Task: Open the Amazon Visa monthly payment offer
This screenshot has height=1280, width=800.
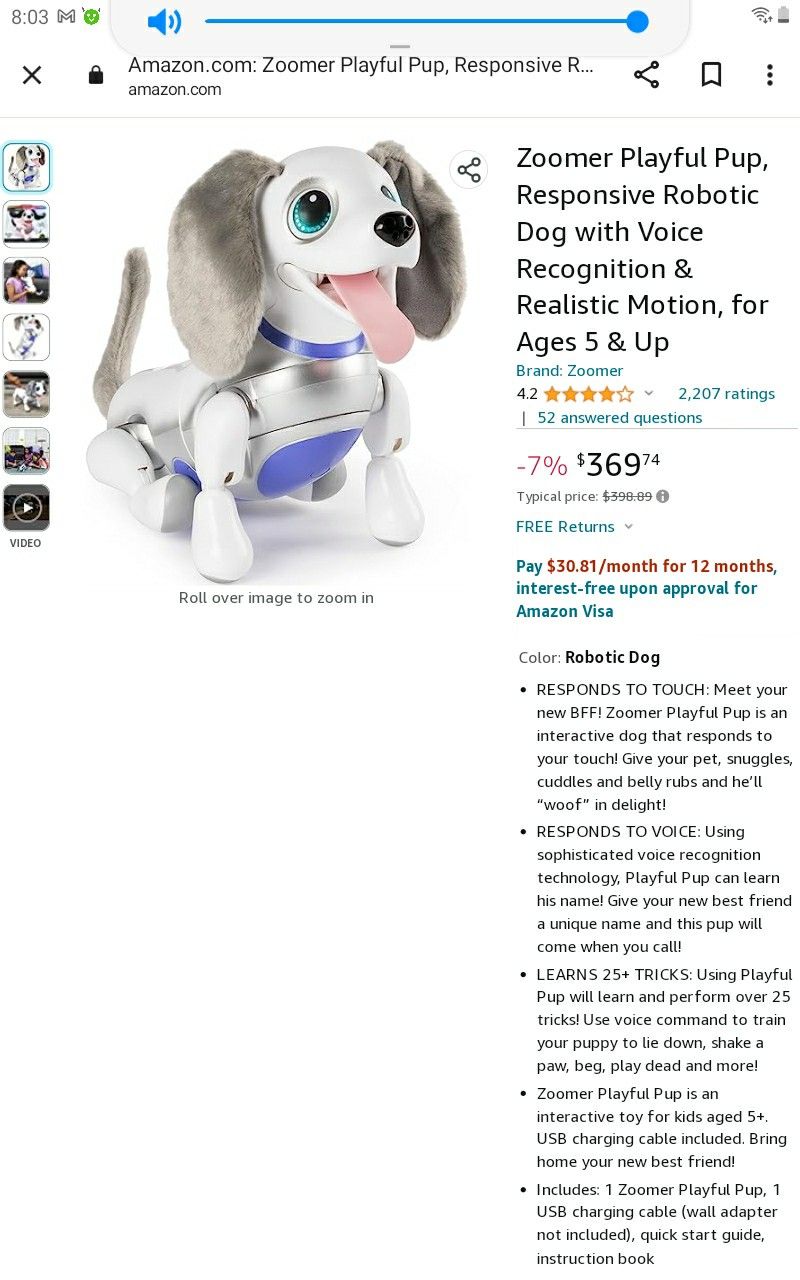Action: [x=645, y=589]
